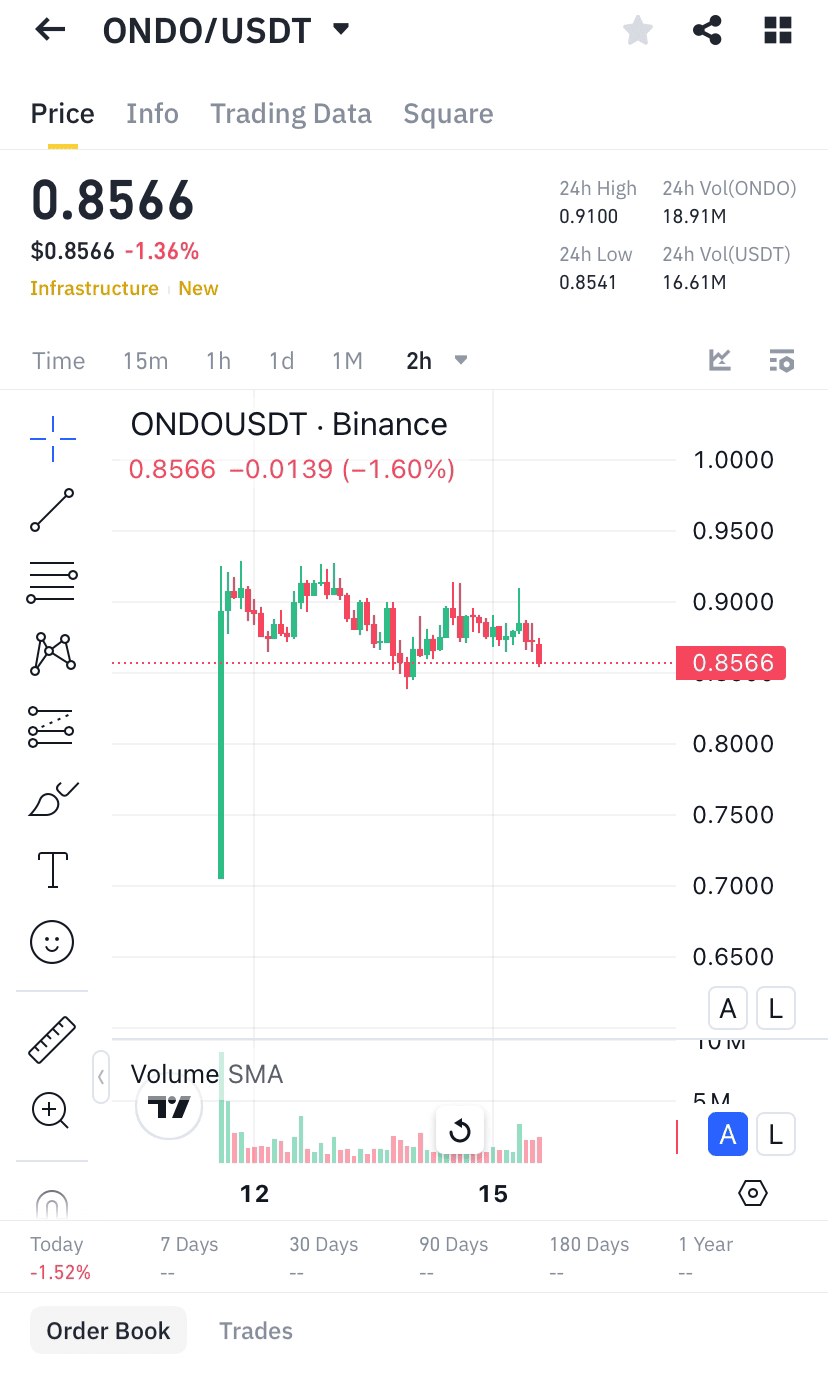828x1384 pixels.
Task: Go back using the arrow
Action: (50, 30)
